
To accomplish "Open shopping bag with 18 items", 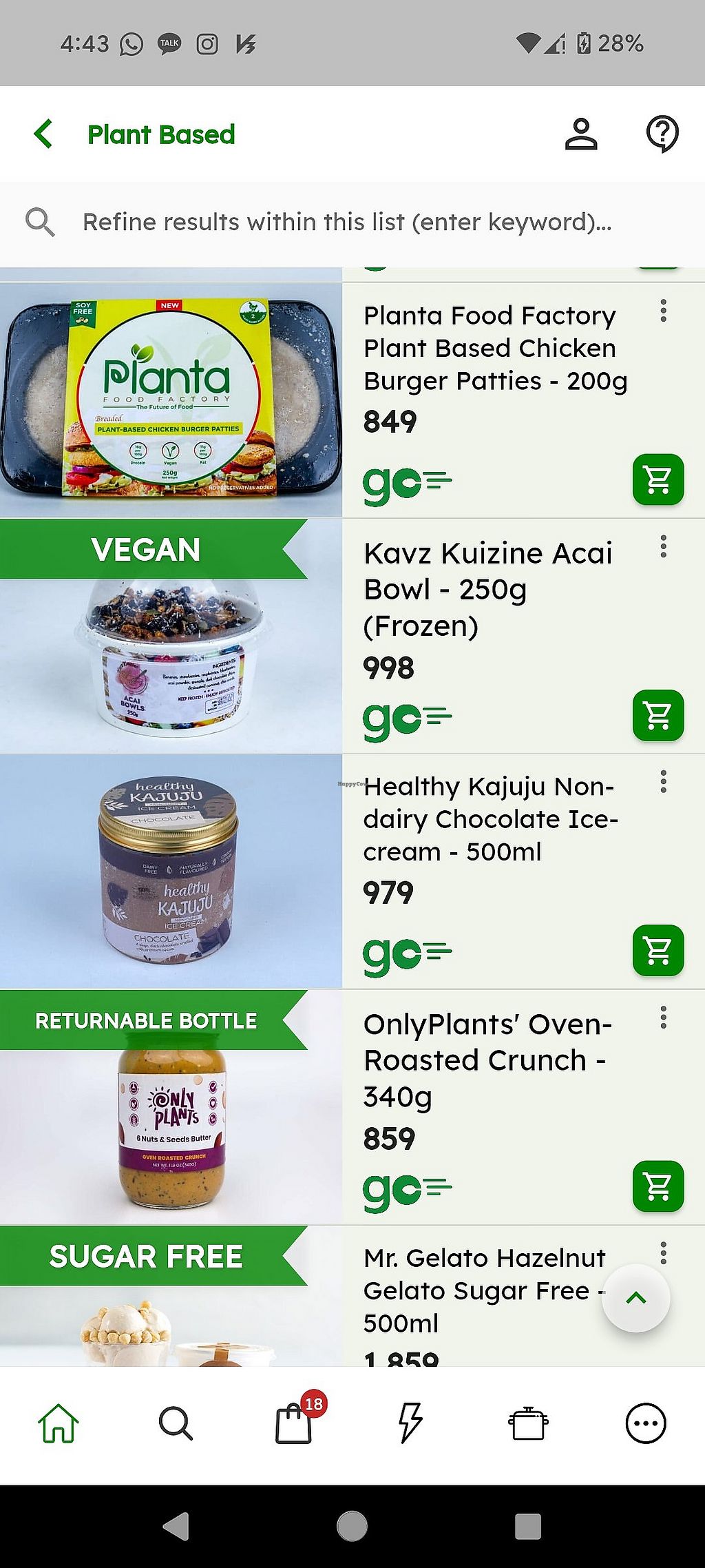I will coord(295,1423).
